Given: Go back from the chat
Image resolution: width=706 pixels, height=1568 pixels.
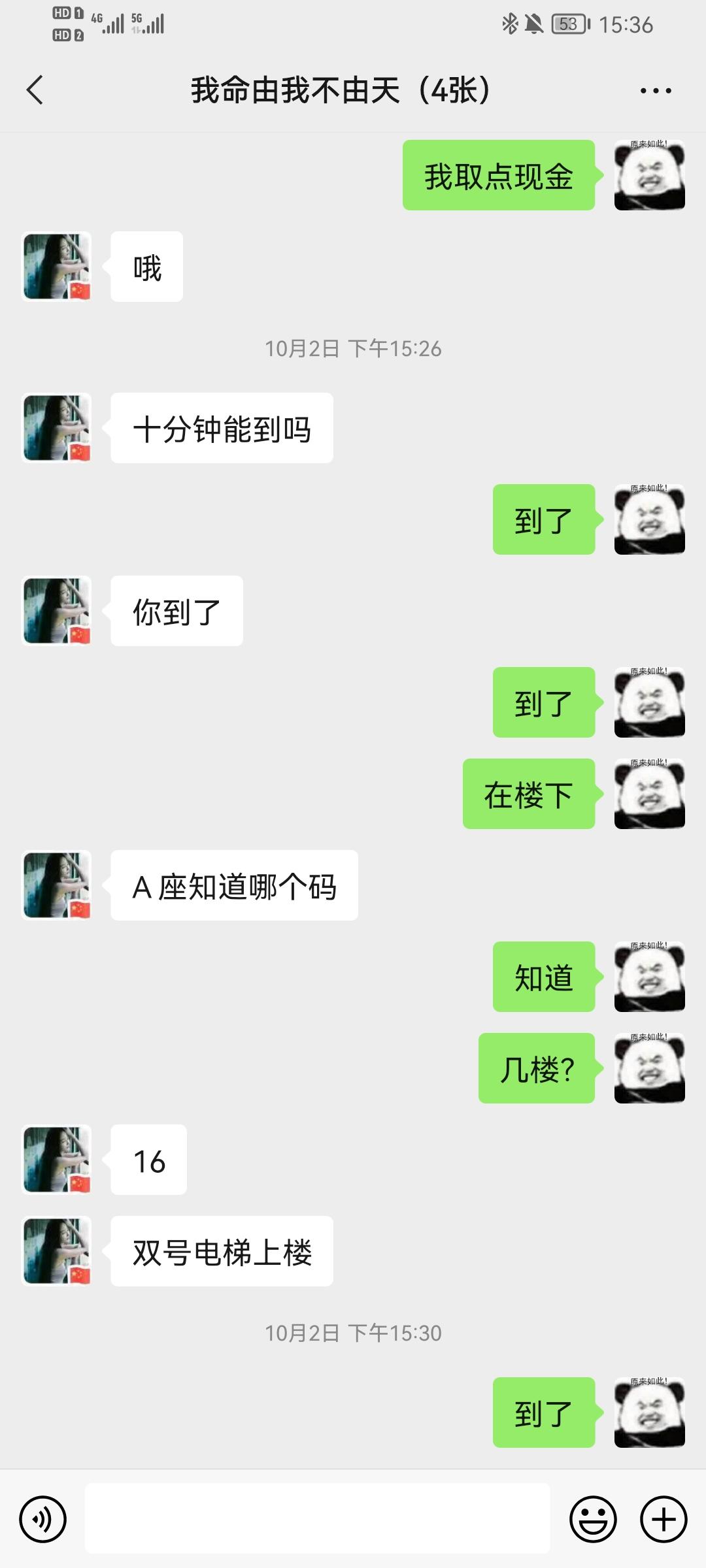Looking at the screenshot, I should pos(35,90).
